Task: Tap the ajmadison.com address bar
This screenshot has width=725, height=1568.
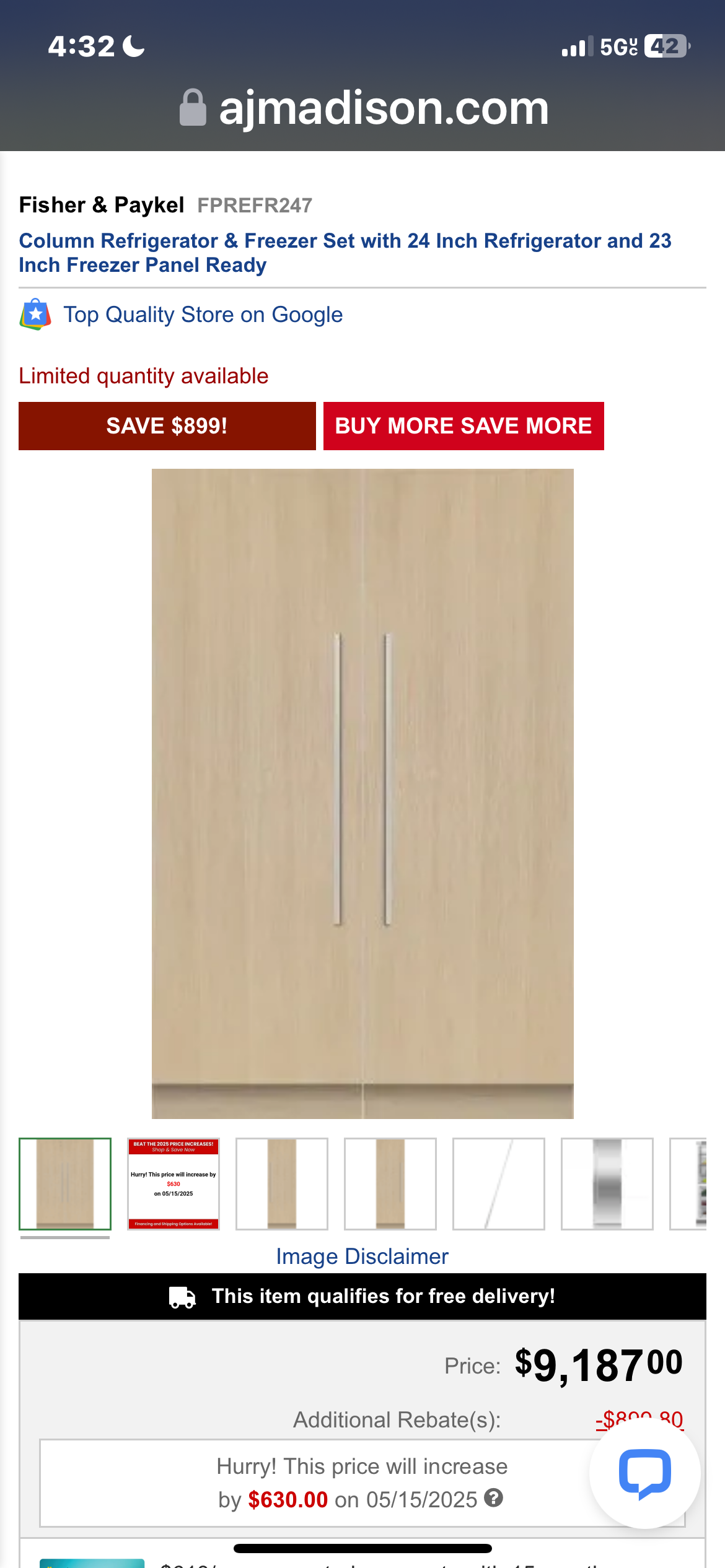Action: pyautogui.click(x=364, y=108)
